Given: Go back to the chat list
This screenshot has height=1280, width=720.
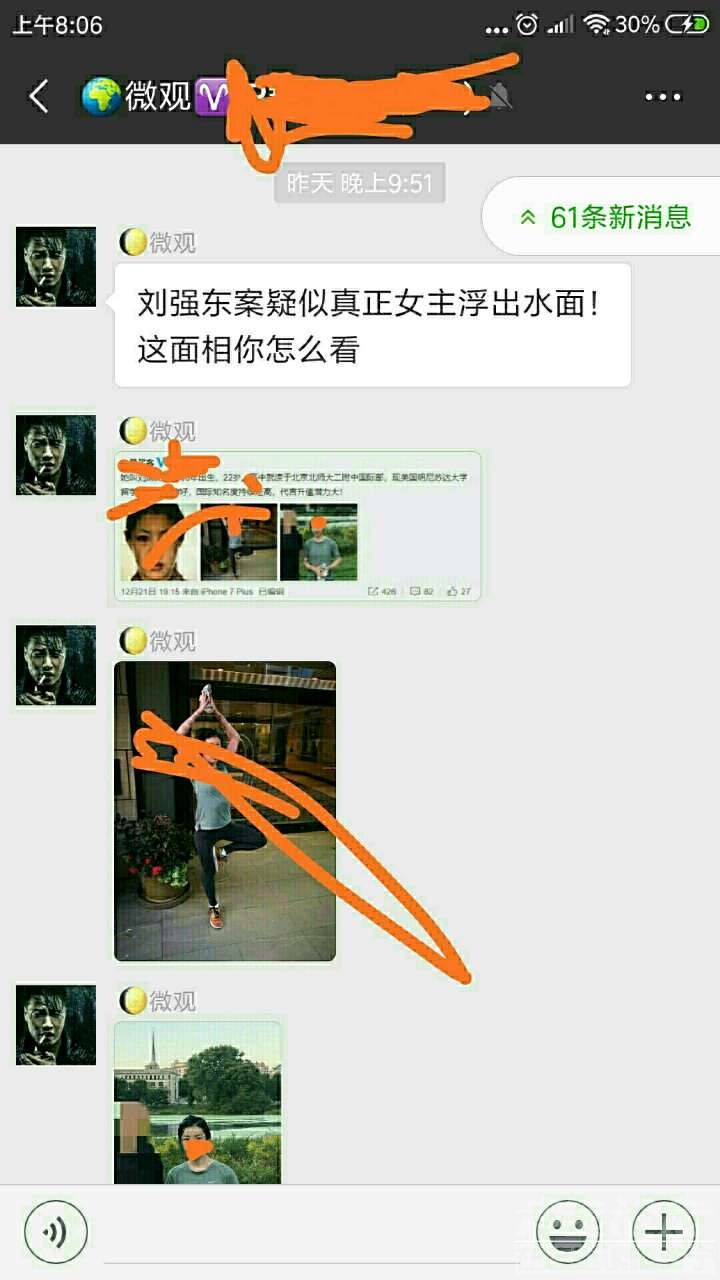Looking at the screenshot, I should pos(38,97).
